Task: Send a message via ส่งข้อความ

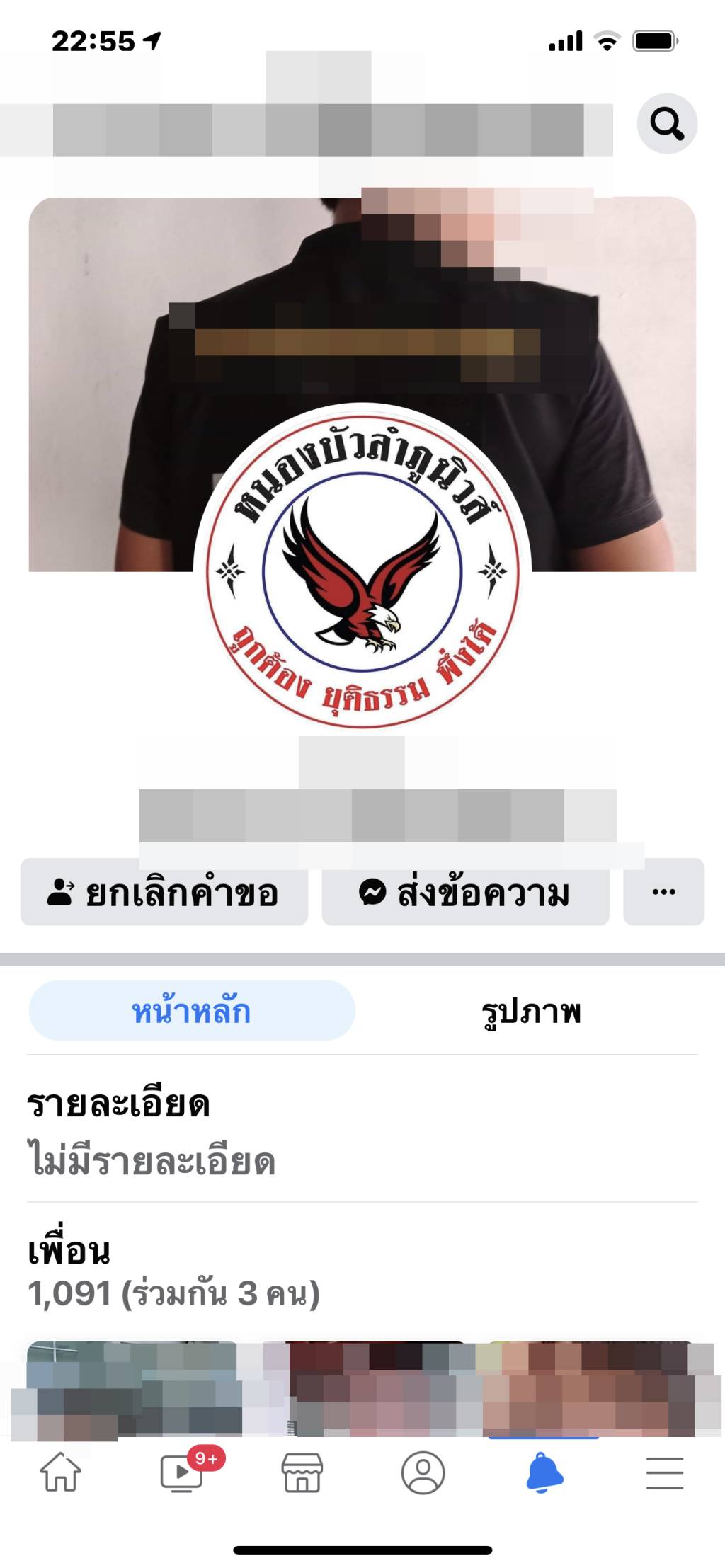Action: pos(465,892)
